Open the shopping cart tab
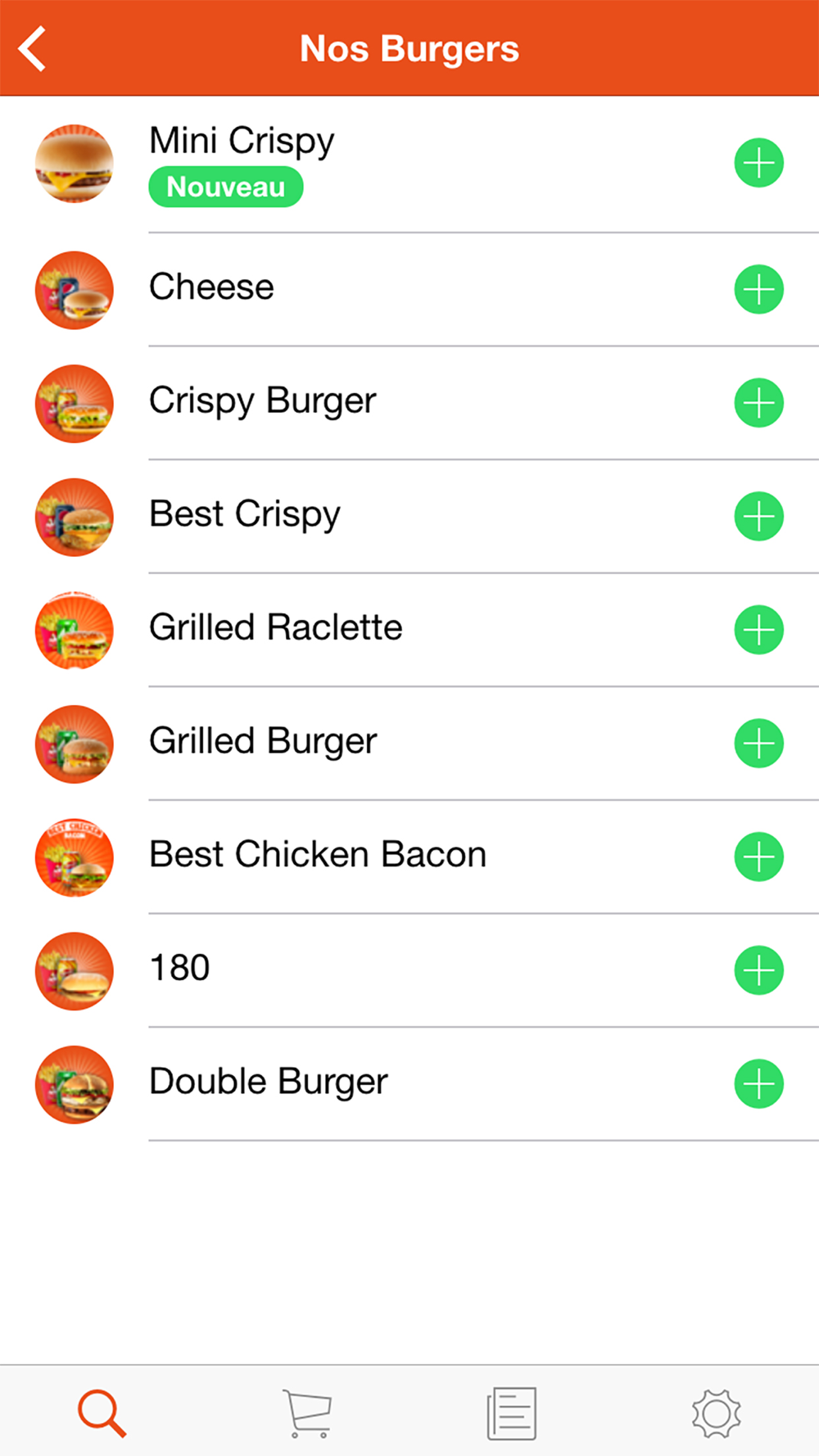 click(x=307, y=1413)
